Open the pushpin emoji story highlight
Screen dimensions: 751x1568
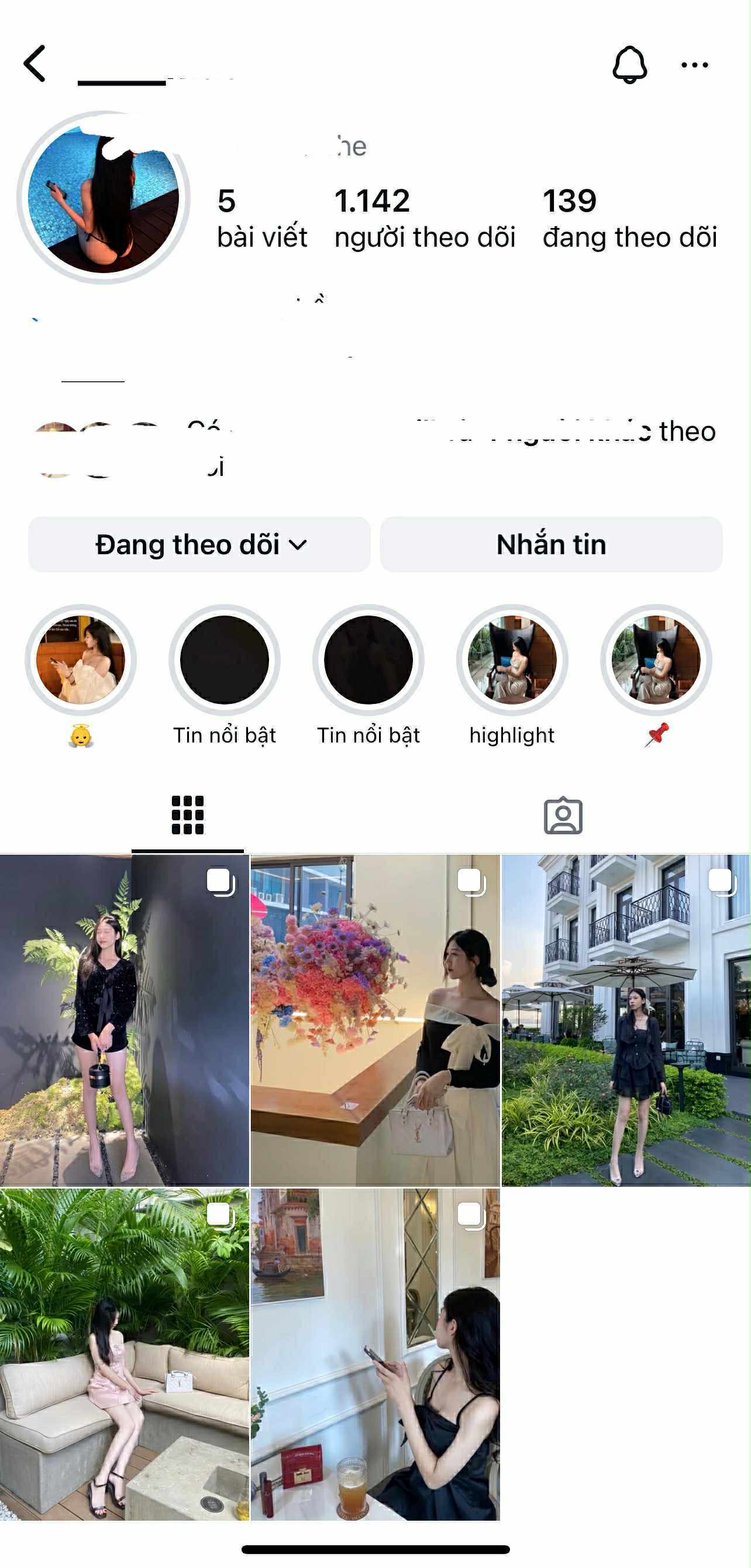tap(656, 661)
